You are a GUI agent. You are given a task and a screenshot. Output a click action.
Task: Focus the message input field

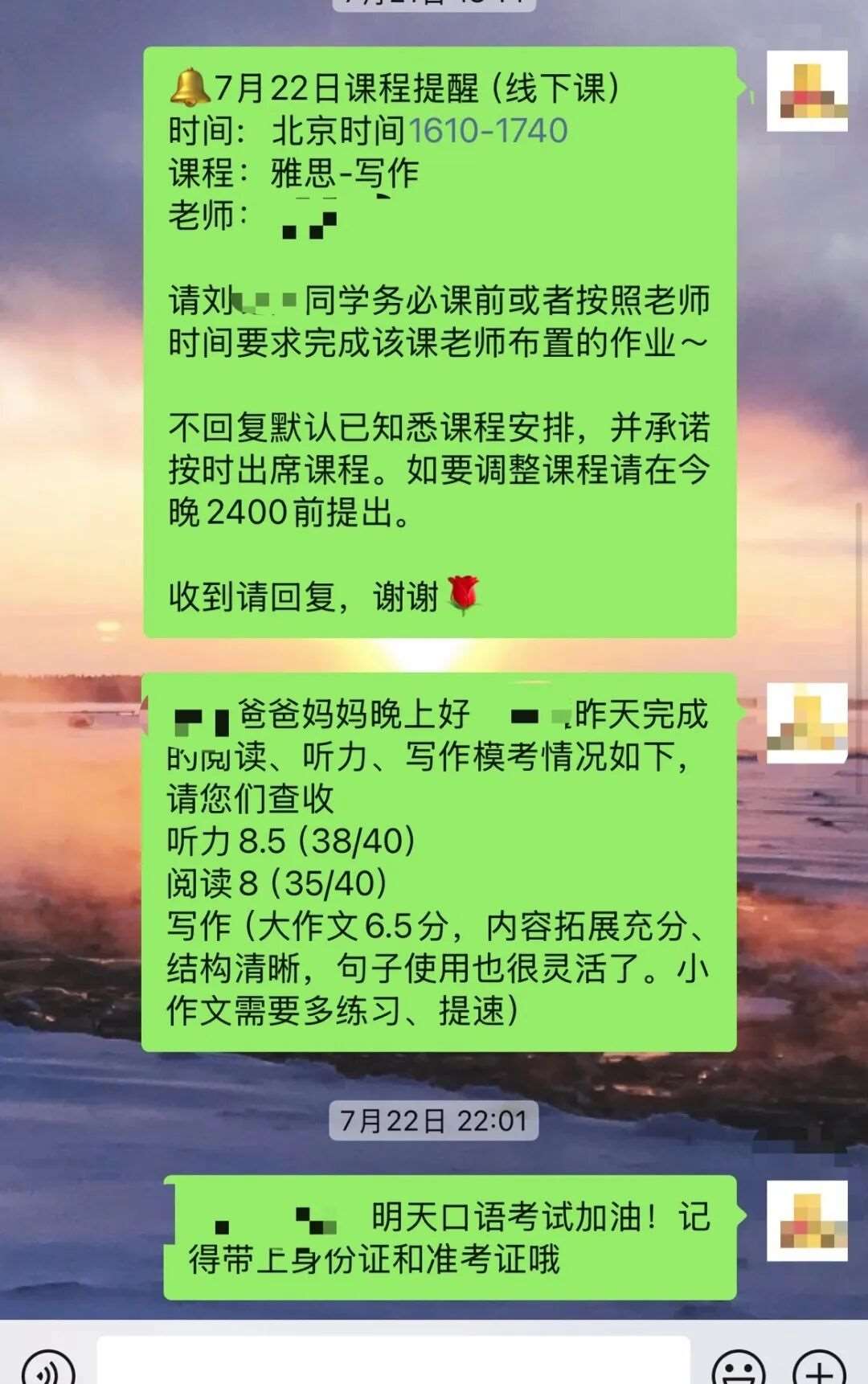pos(394,1362)
